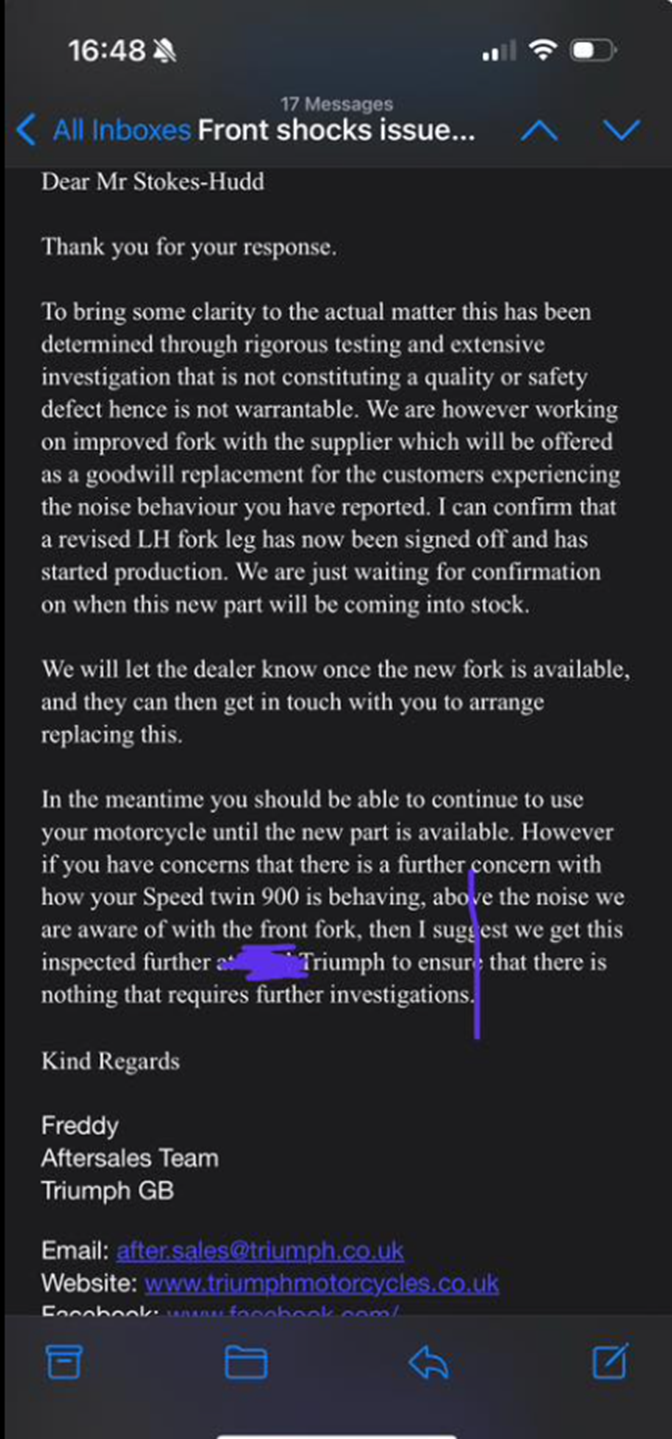Viewport: 672px width, 1439px height.
Task: Archive this email
Action: 64,1361
